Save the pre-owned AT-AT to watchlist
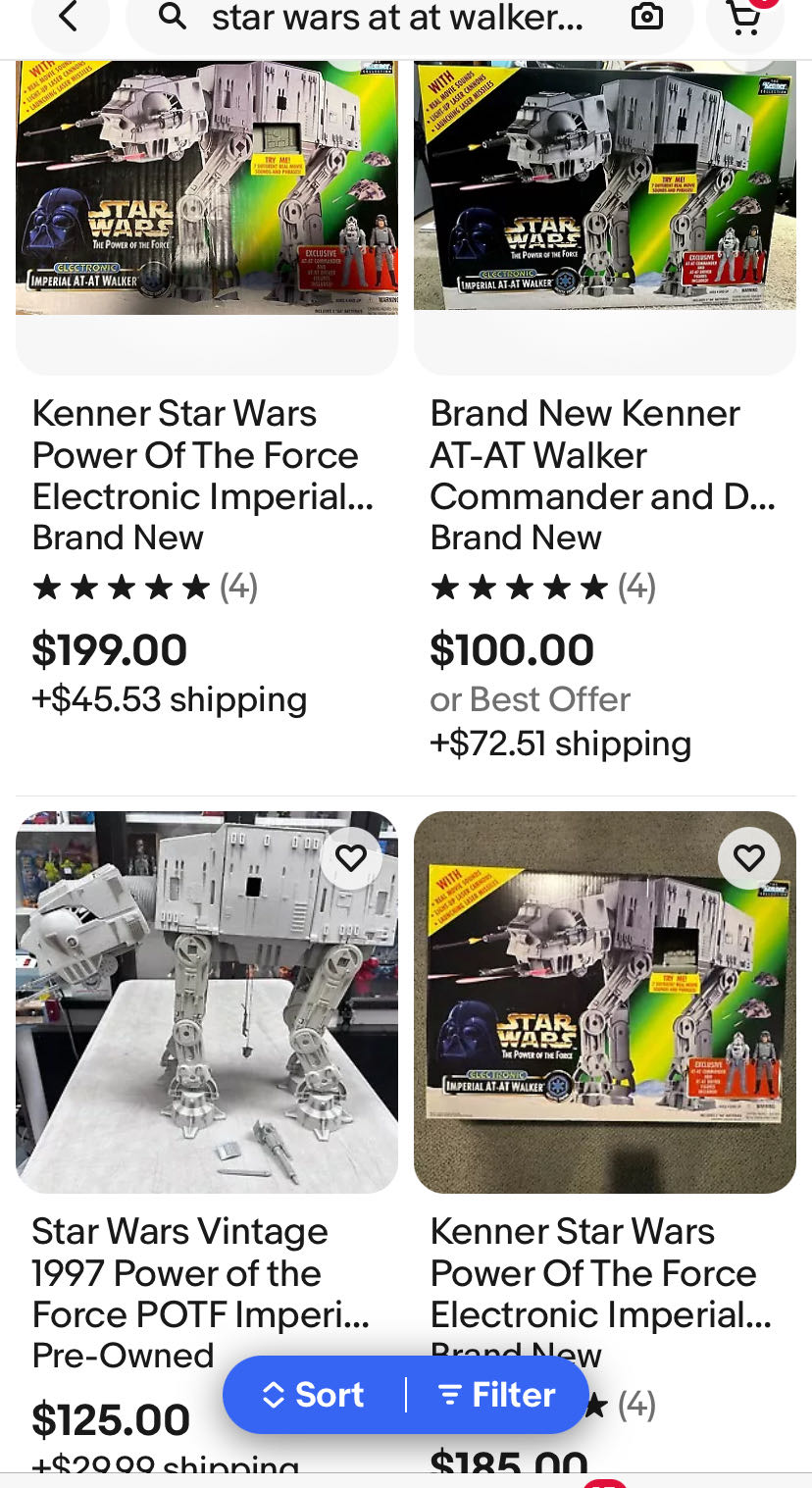The image size is (812, 1488). [351, 858]
